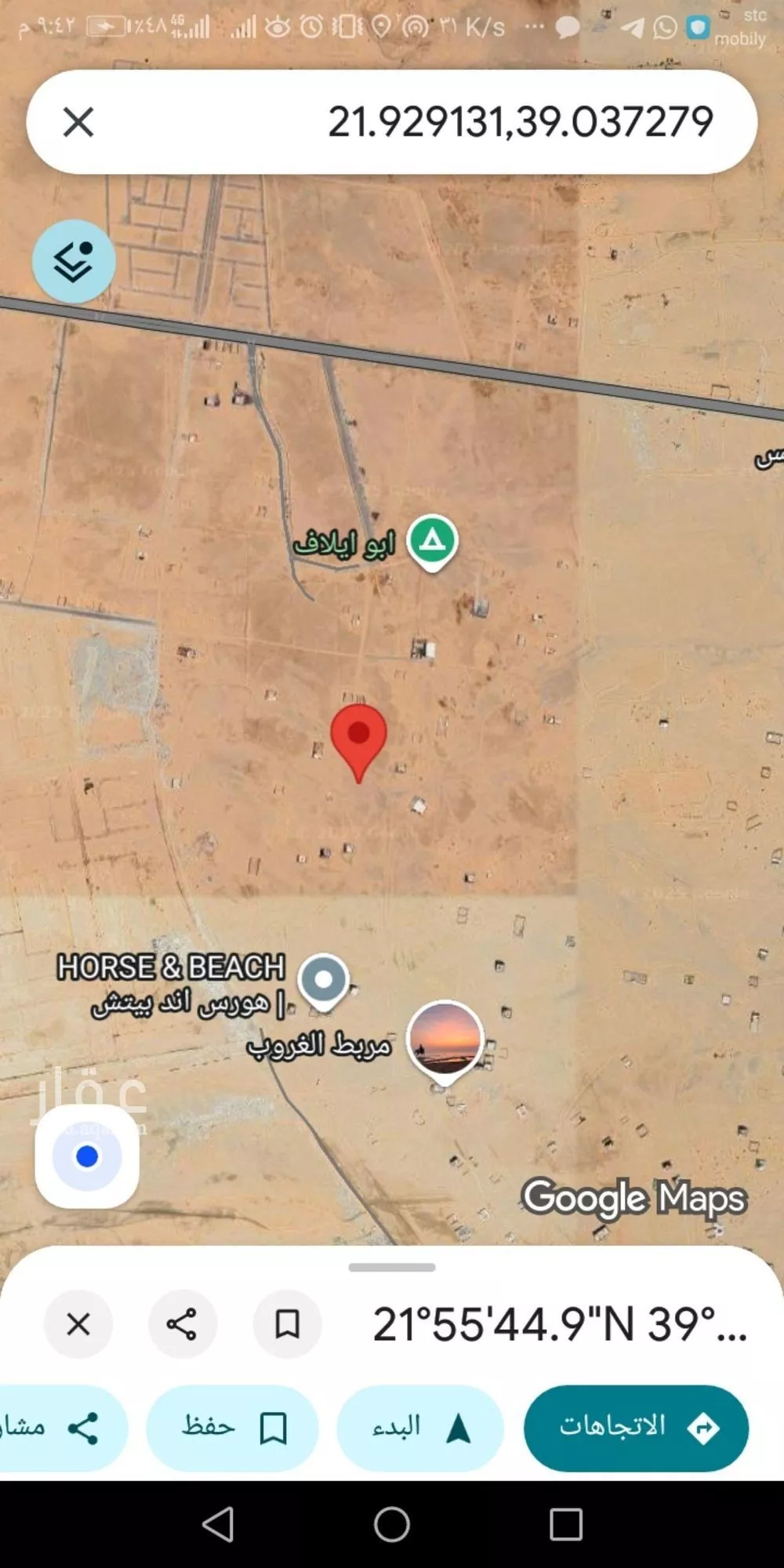Image resolution: width=784 pixels, height=1568 pixels.
Task: Close the place details sheet with X
Action: (78, 1324)
